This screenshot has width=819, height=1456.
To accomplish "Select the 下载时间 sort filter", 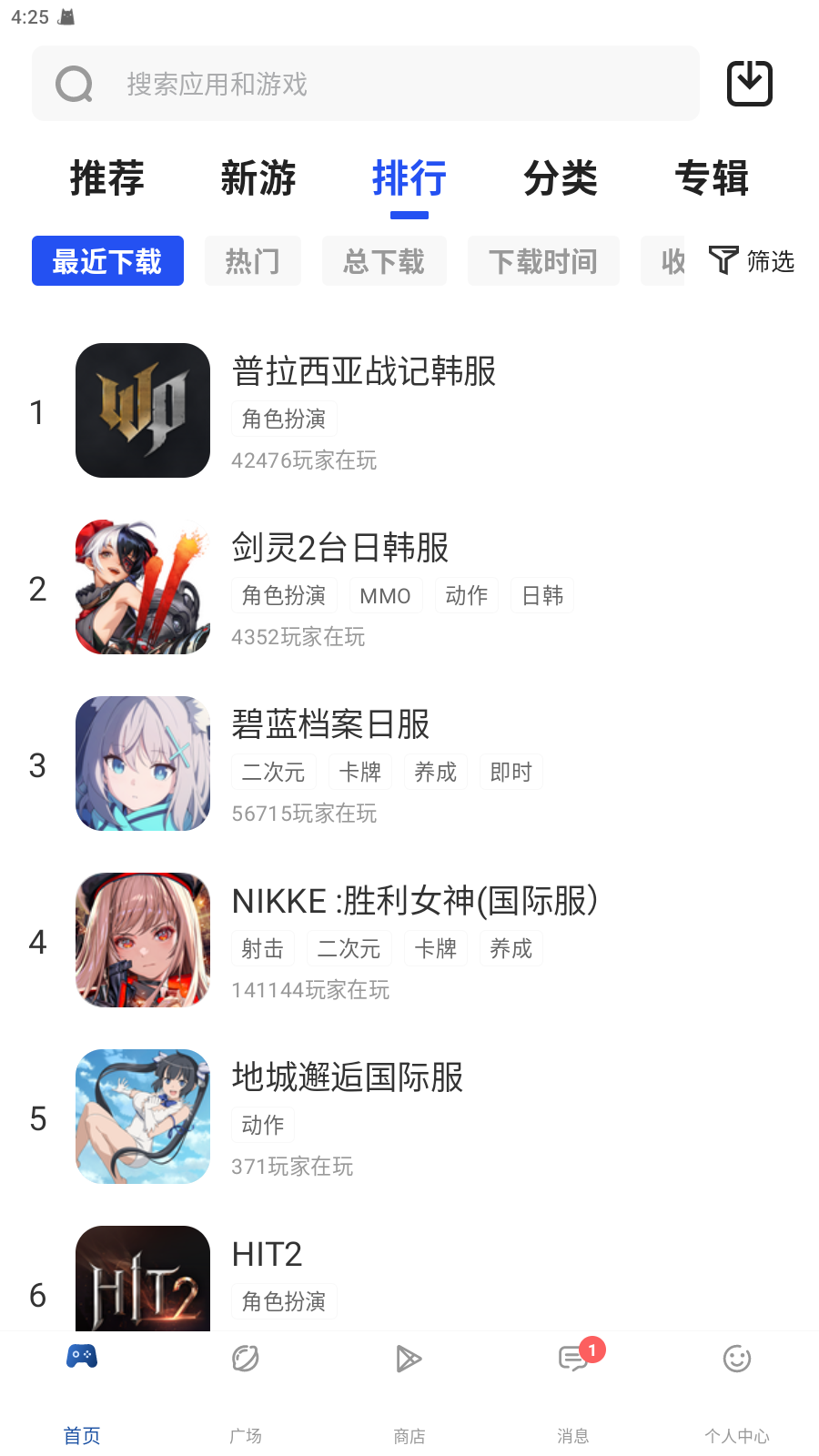I will click(543, 261).
